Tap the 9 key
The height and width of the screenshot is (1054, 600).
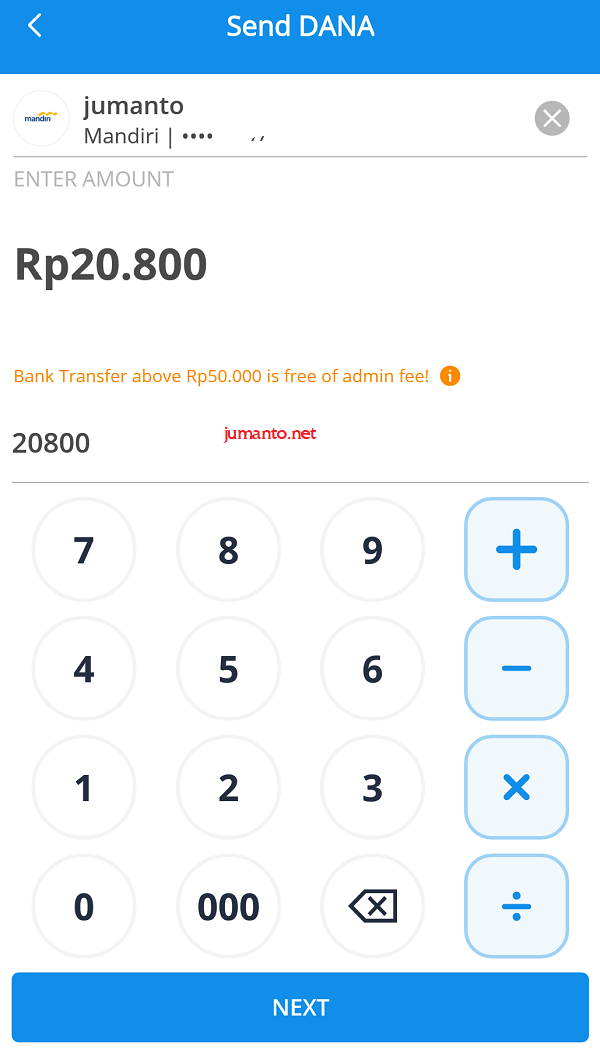(x=372, y=550)
